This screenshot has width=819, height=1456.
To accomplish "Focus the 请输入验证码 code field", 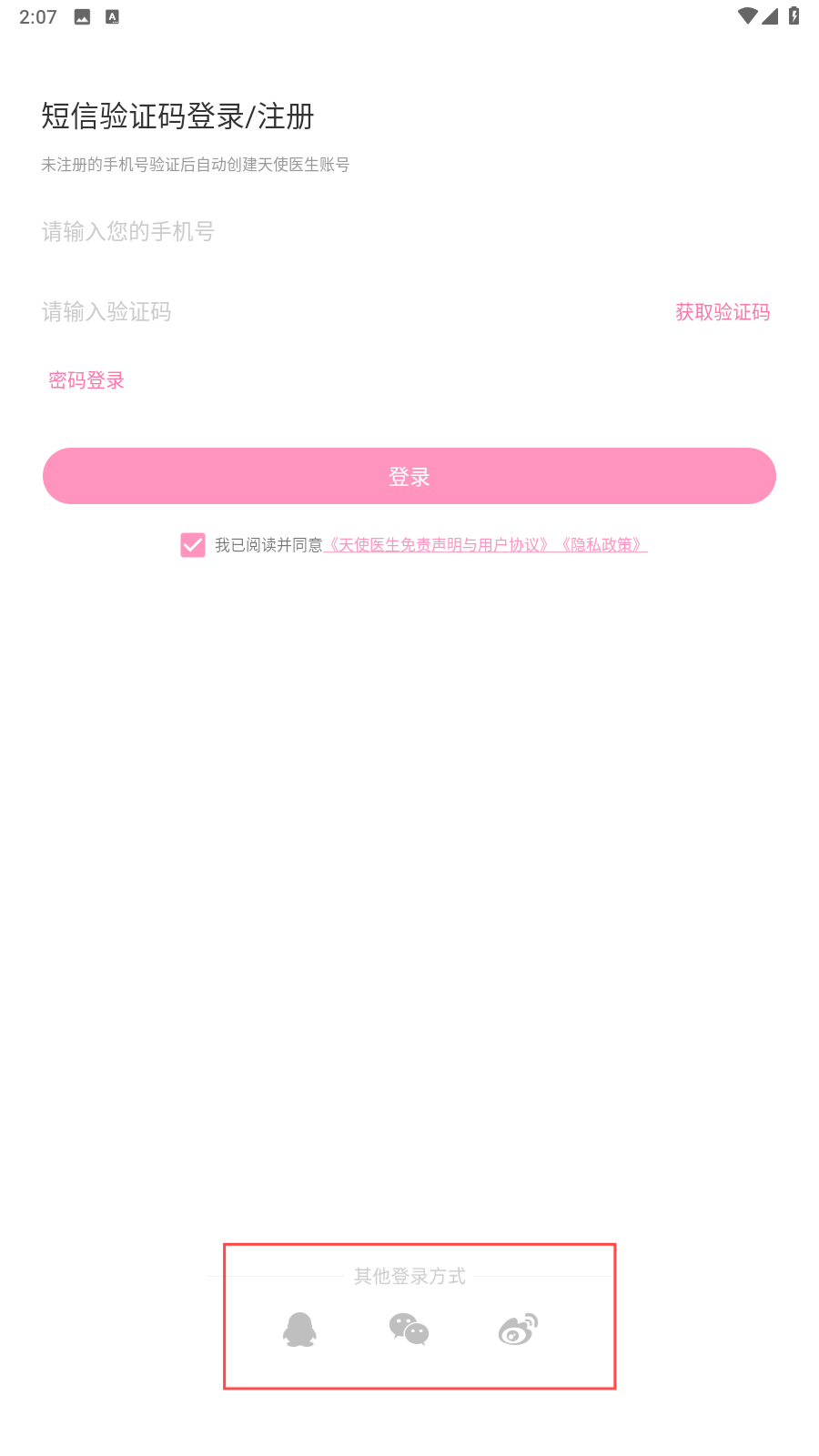I will coord(273,312).
